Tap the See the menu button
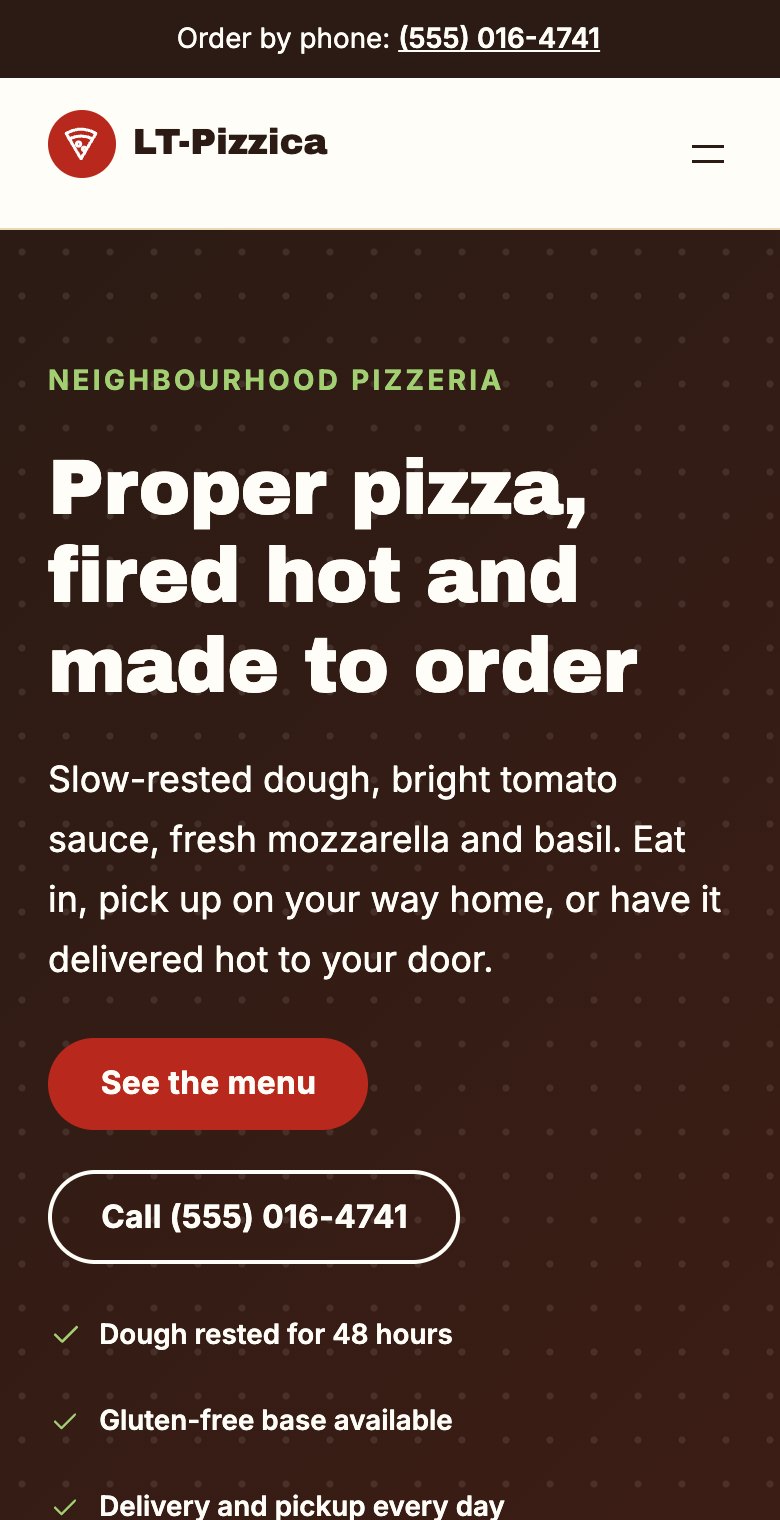The image size is (780, 1520). [x=208, y=1084]
